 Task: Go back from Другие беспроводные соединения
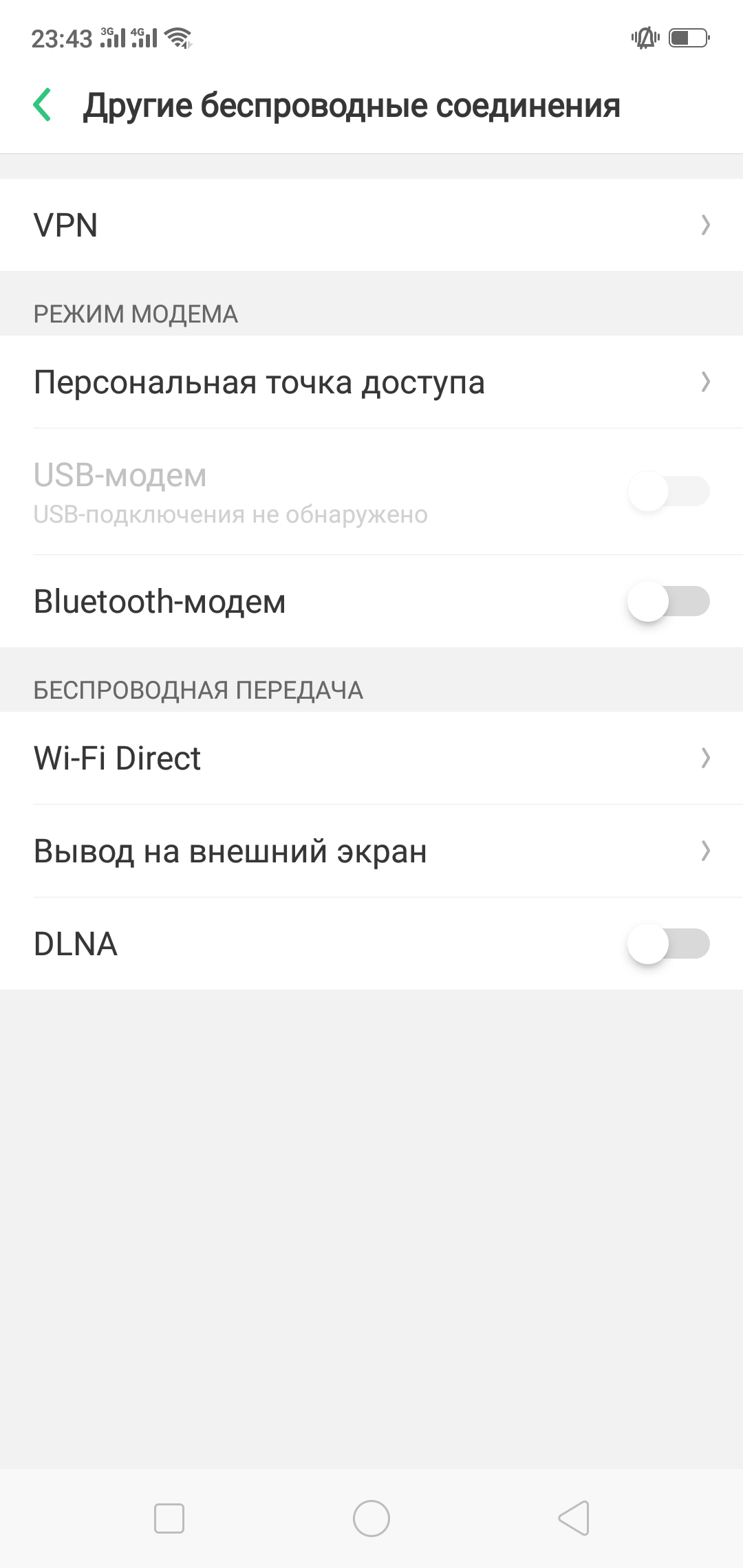pos(43,105)
